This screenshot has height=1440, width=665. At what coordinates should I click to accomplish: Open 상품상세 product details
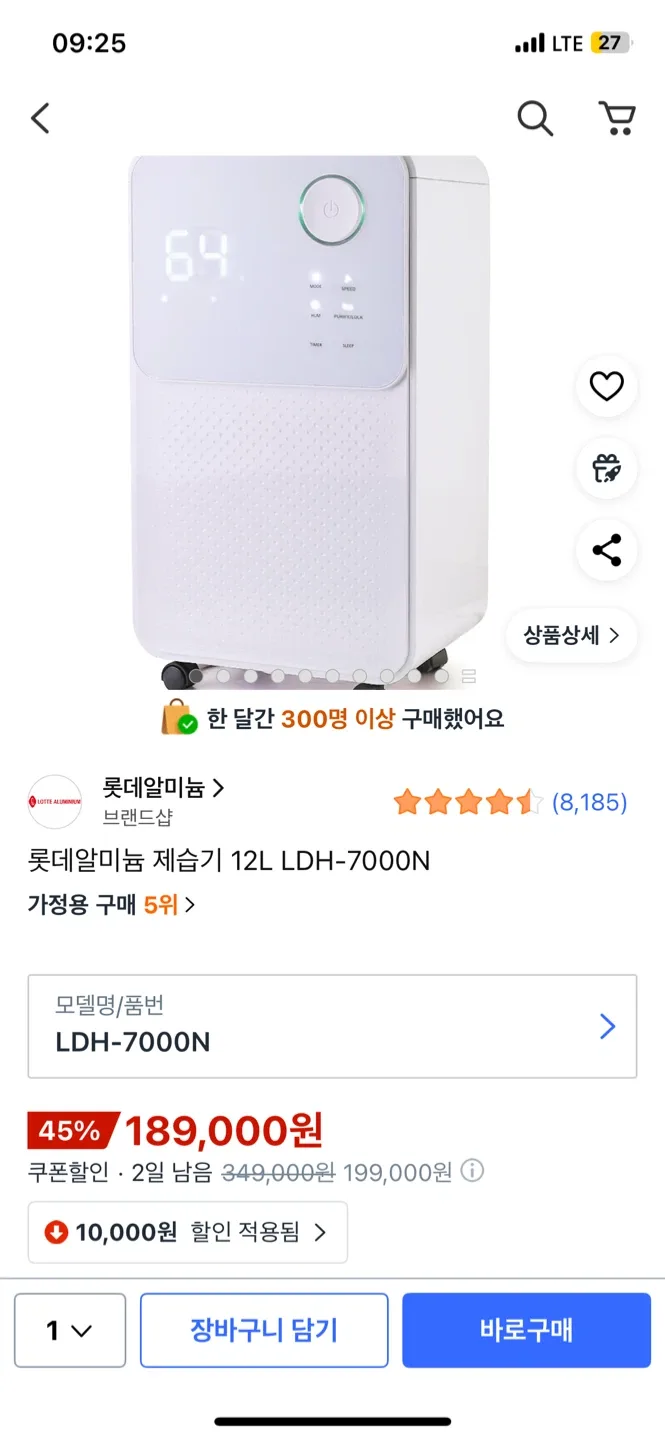point(571,635)
